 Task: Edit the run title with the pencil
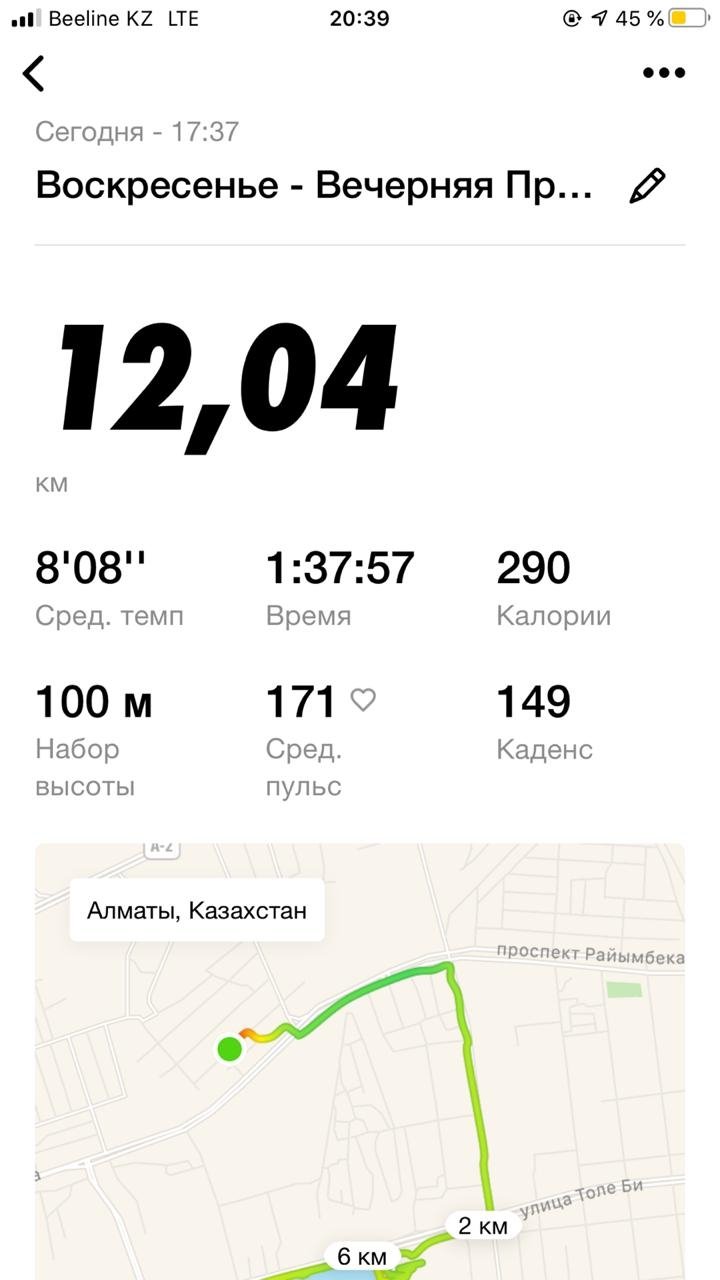tap(647, 186)
